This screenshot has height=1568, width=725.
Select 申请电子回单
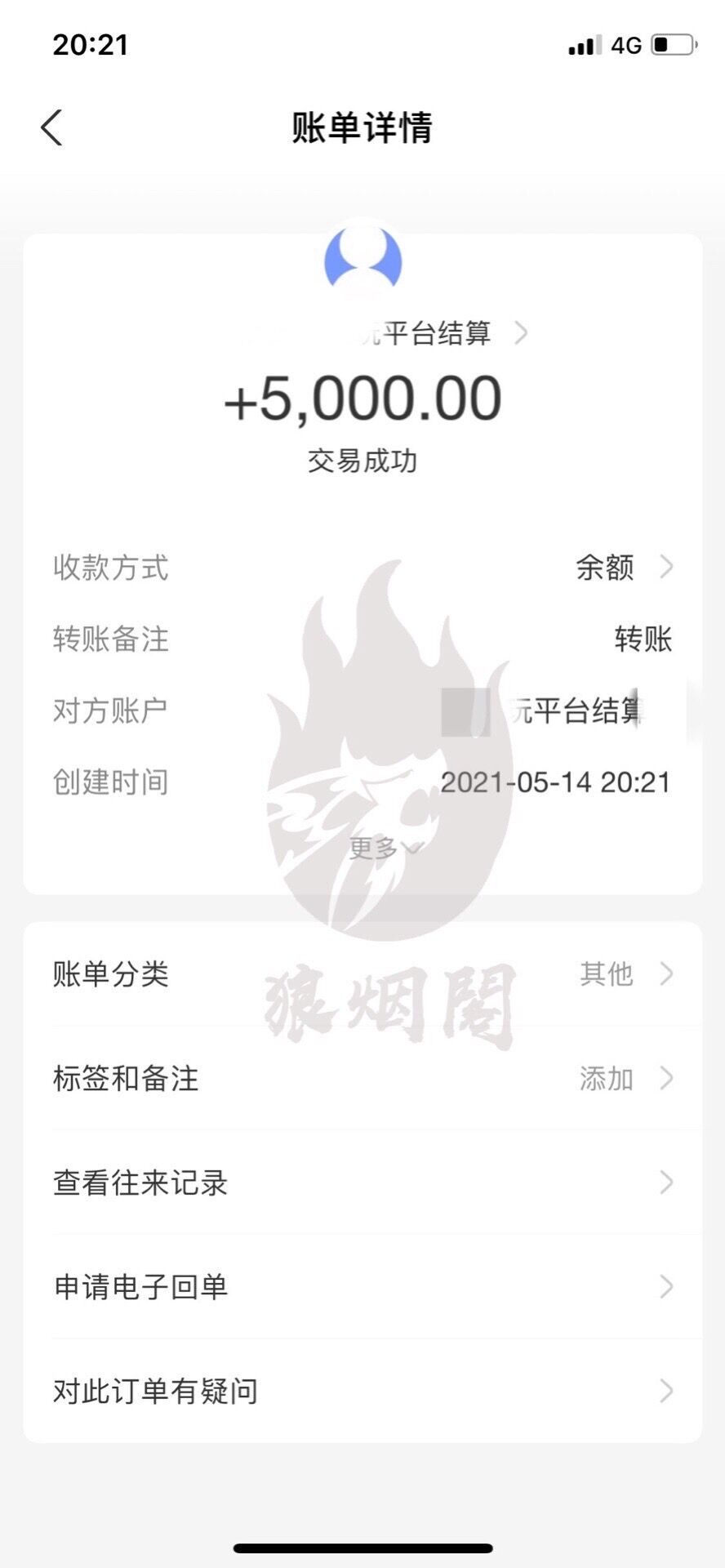pyautogui.click(x=362, y=1287)
